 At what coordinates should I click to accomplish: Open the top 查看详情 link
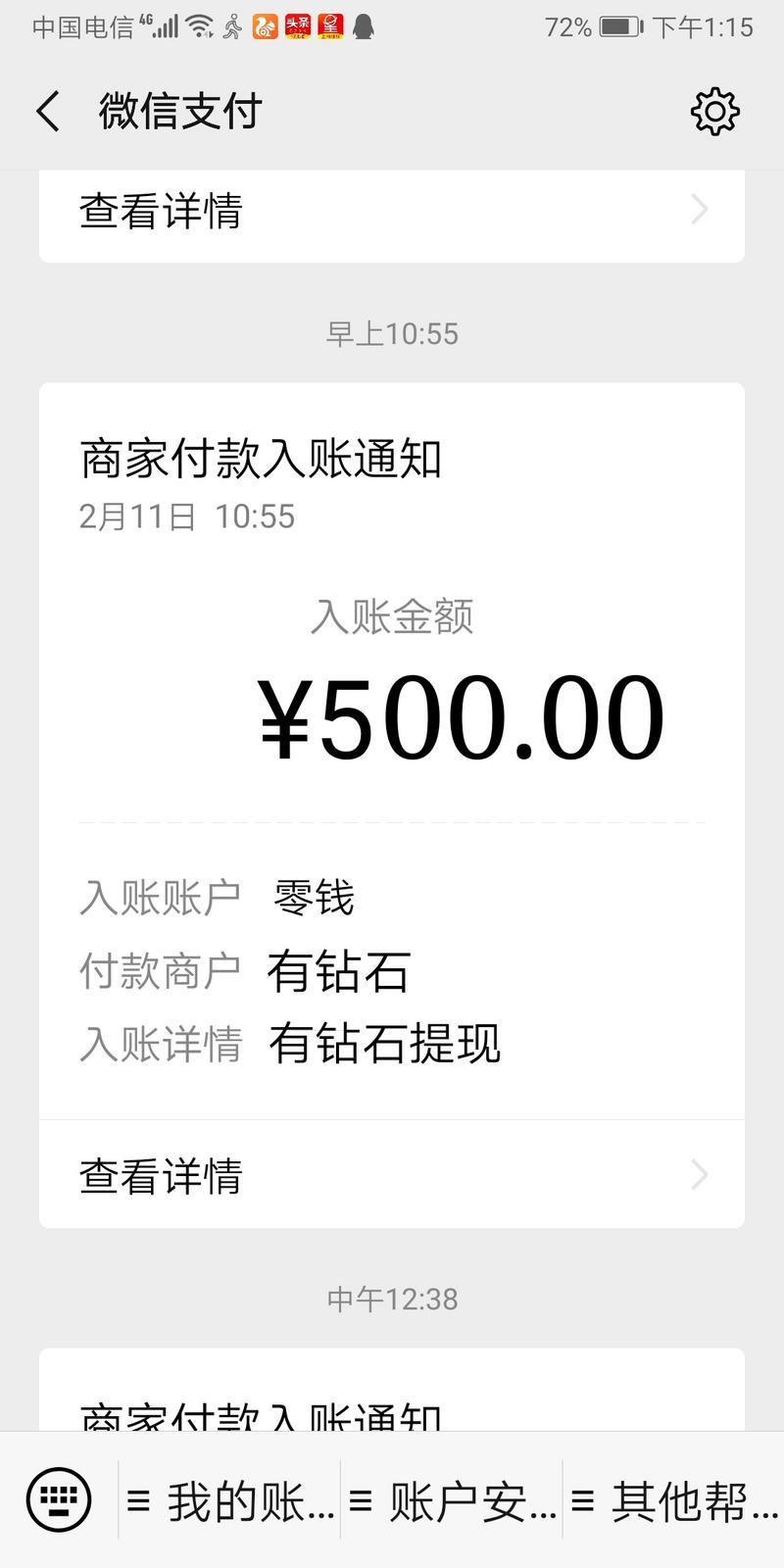click(x=162, y=212)
